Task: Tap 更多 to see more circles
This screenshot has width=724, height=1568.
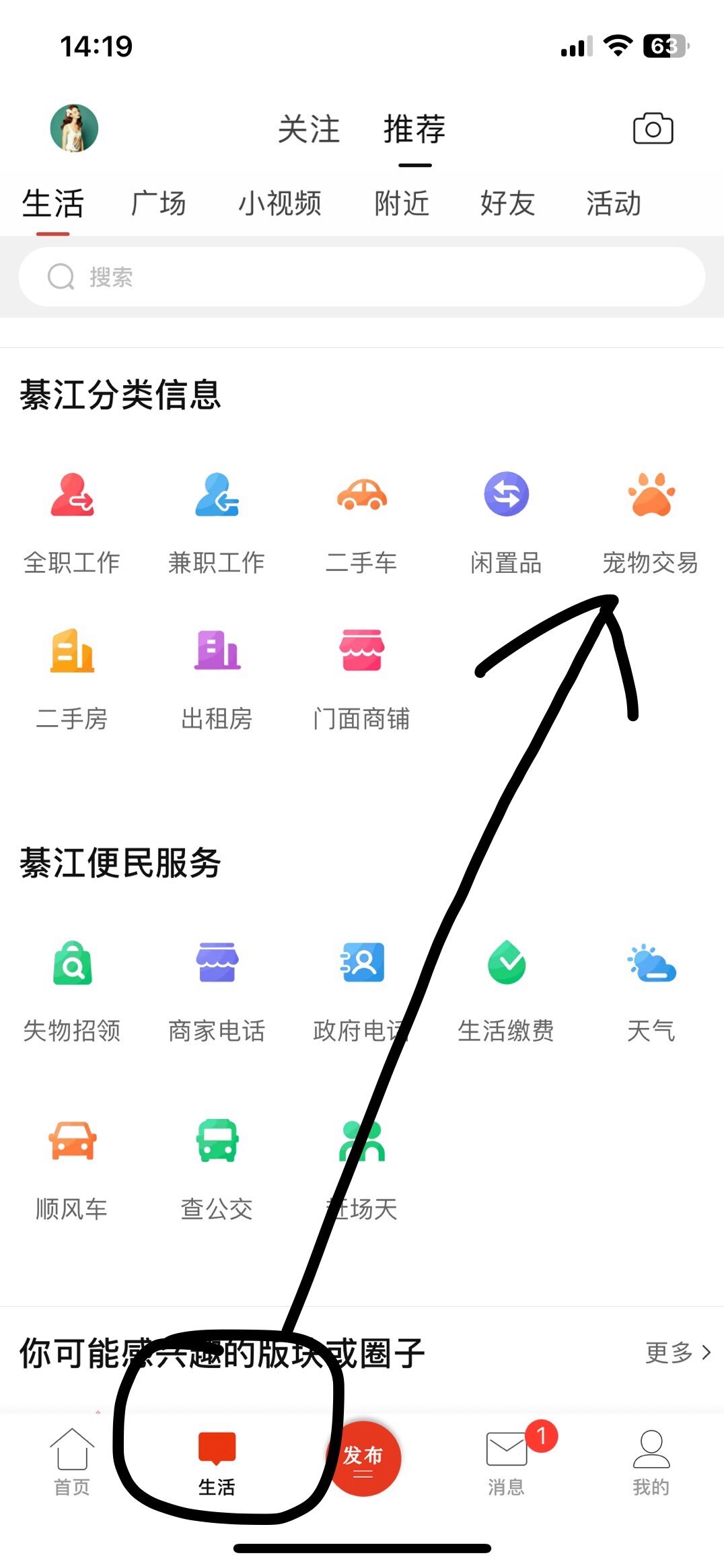Action: pyautogui.click(x=678, y=1352)
